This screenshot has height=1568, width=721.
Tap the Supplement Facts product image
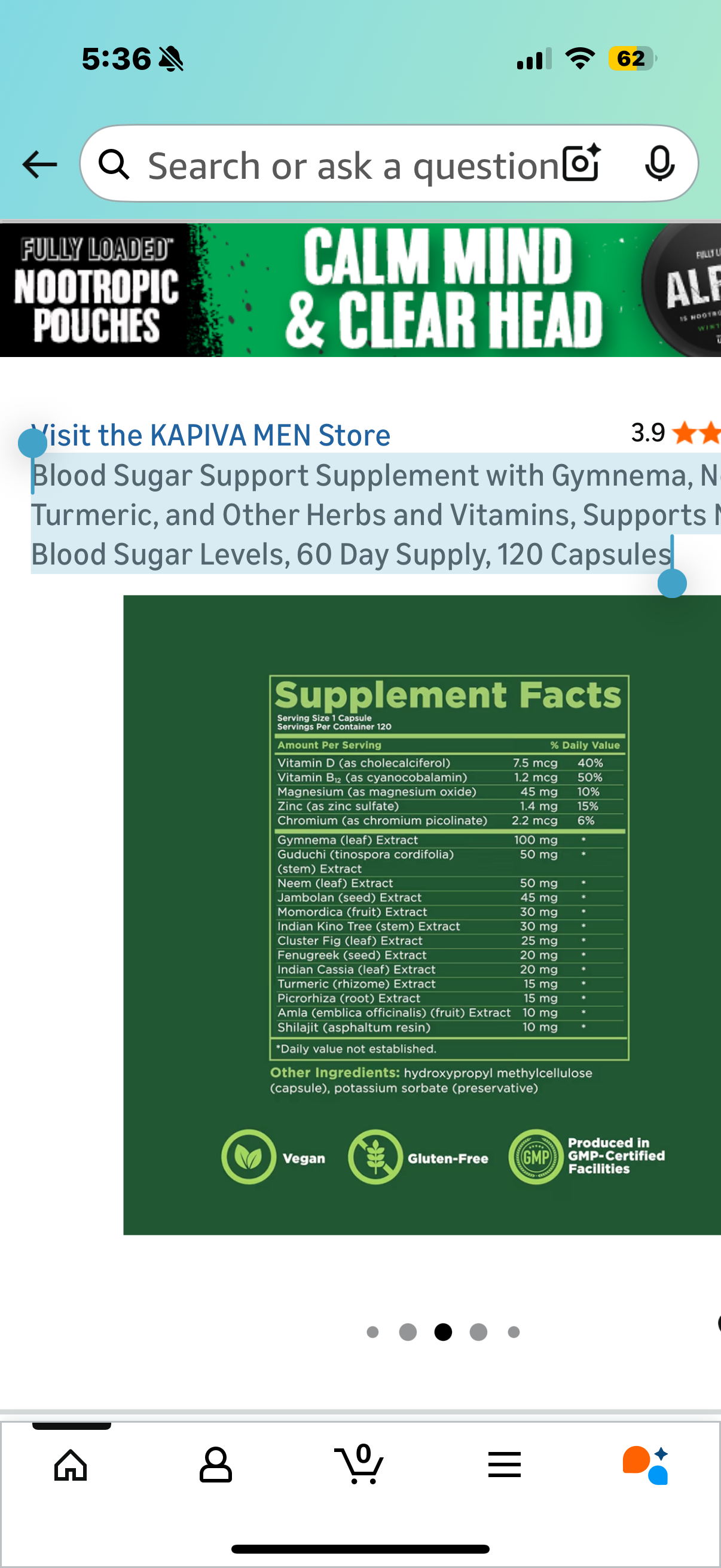click(420, 913)
